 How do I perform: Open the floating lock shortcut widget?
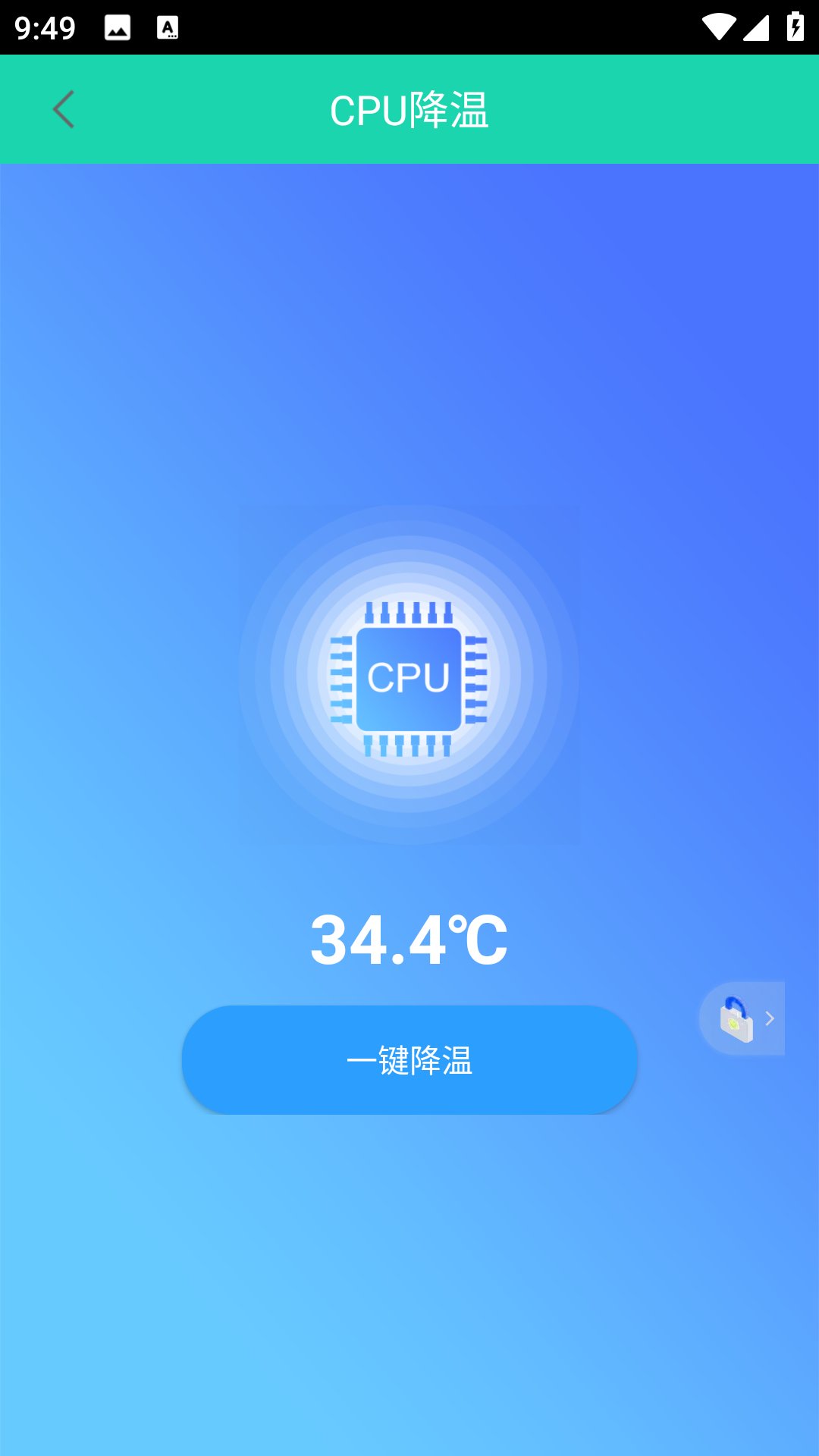pos(736,1018)
